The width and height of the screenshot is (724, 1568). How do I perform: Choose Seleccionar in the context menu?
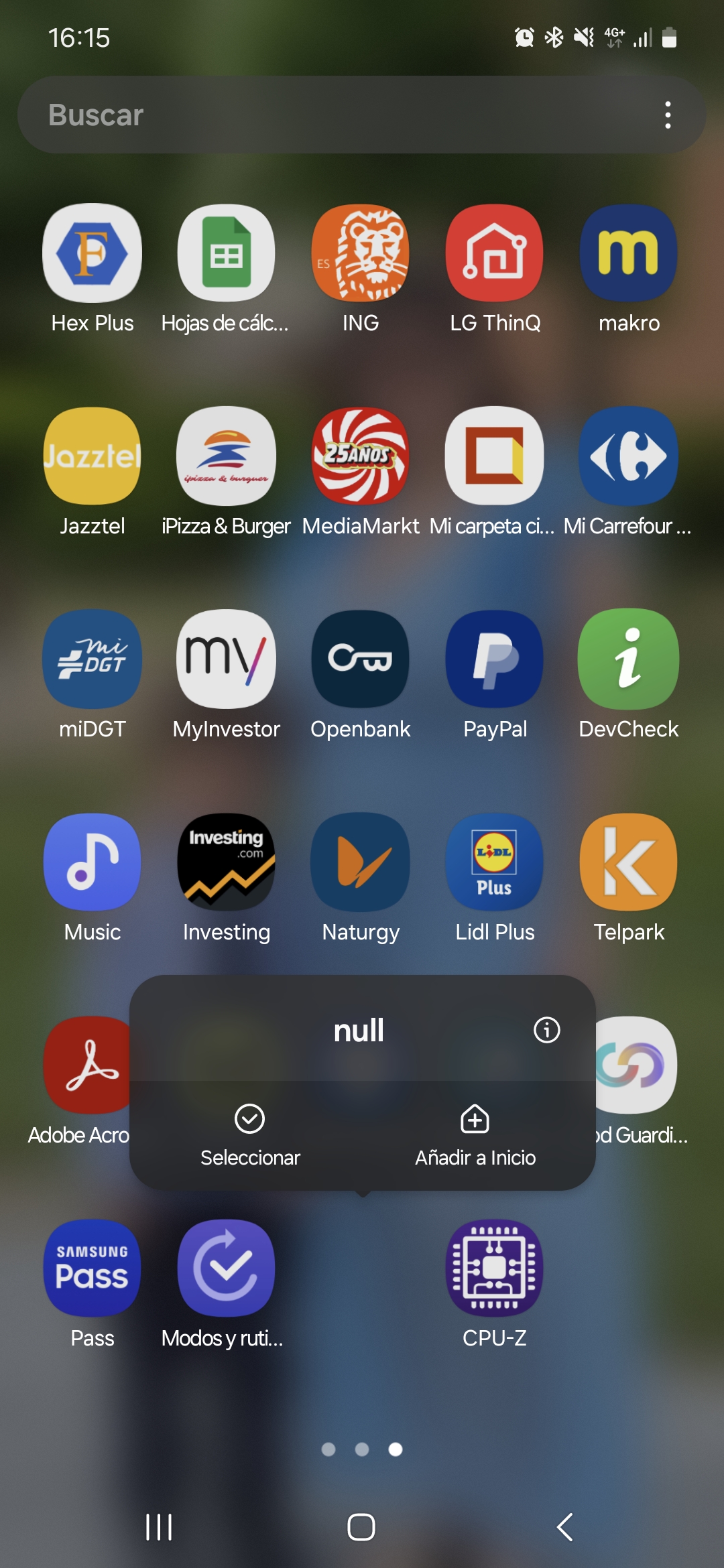click(251, 1136)
